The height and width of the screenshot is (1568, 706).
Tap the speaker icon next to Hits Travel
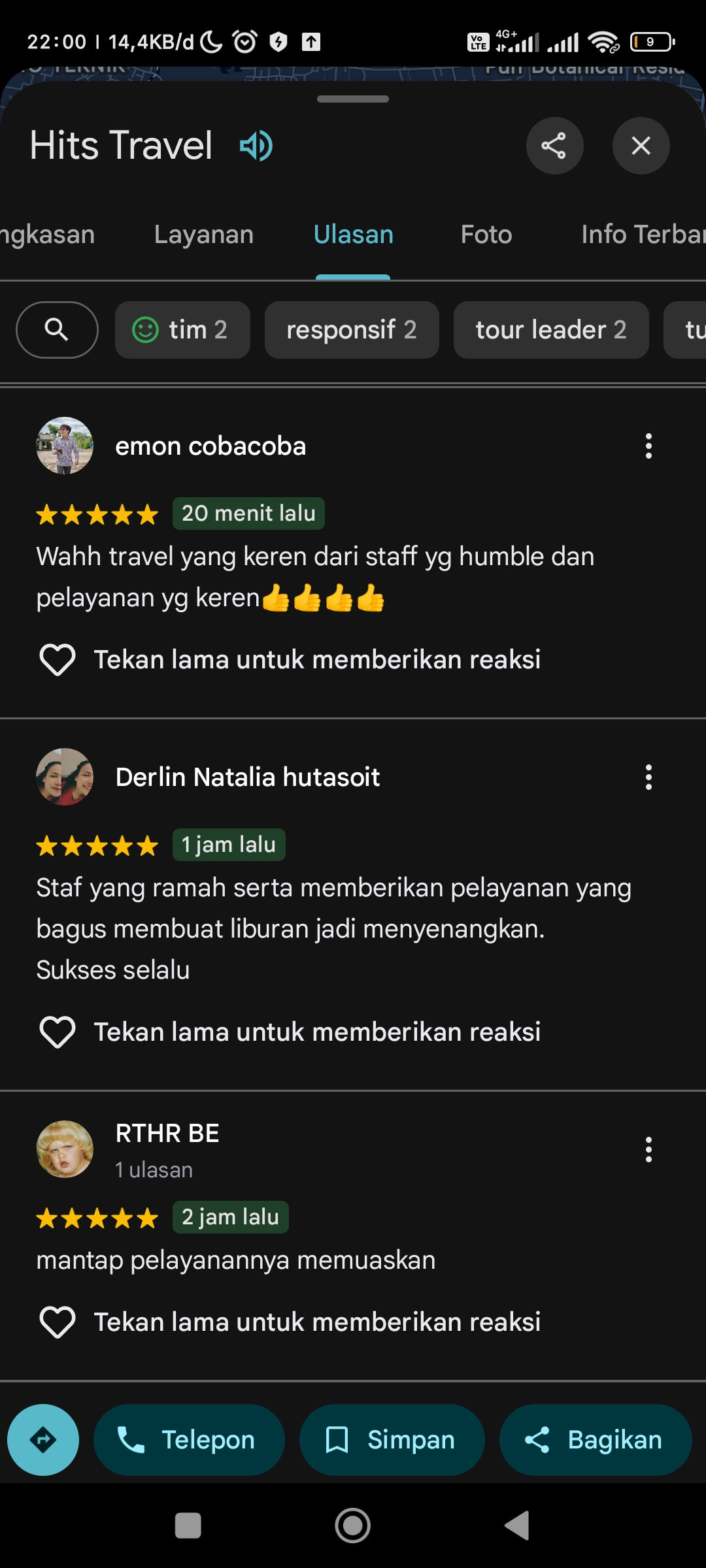256,146
